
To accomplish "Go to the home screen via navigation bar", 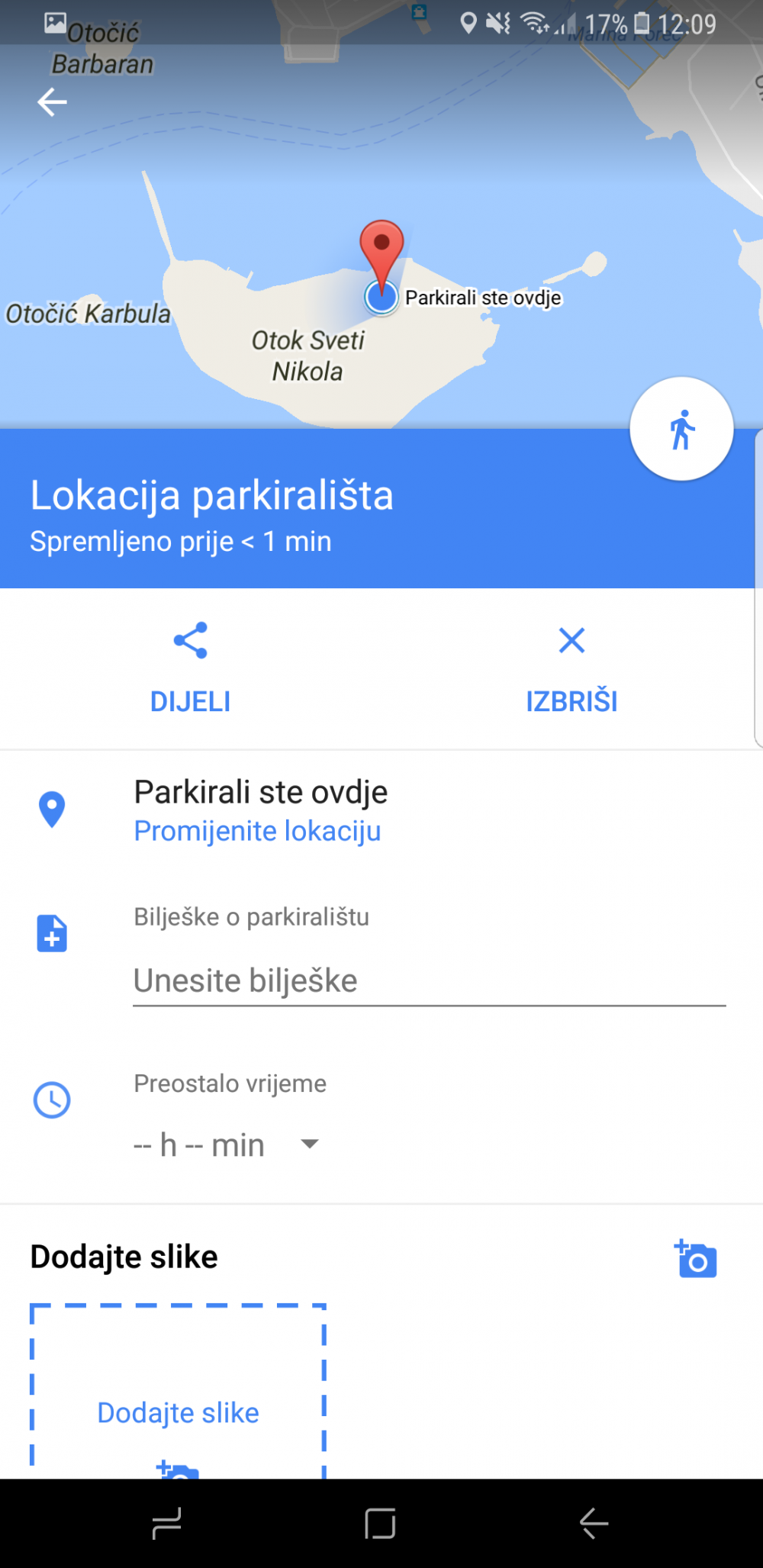I will point(380,1523).
